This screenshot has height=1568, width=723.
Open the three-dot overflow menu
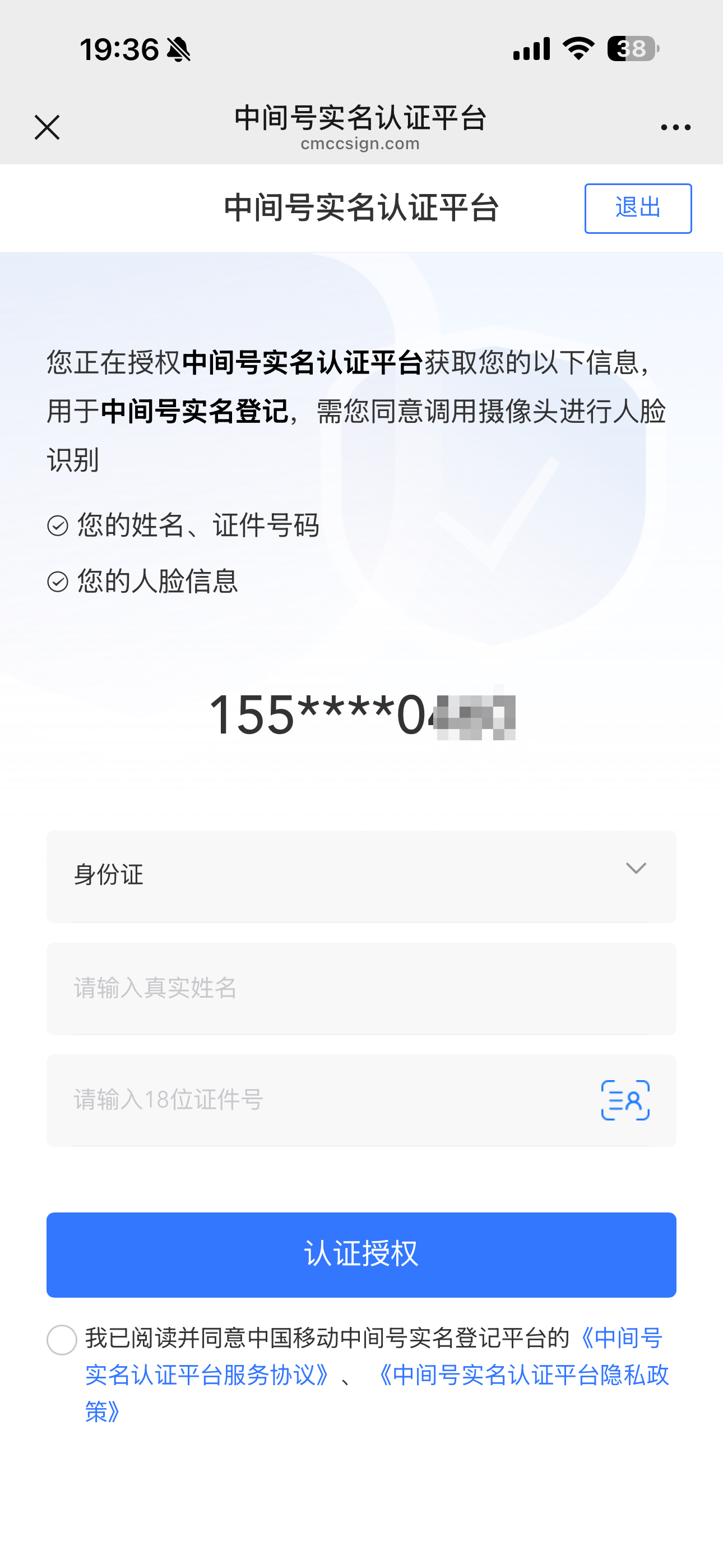(675, 127)
